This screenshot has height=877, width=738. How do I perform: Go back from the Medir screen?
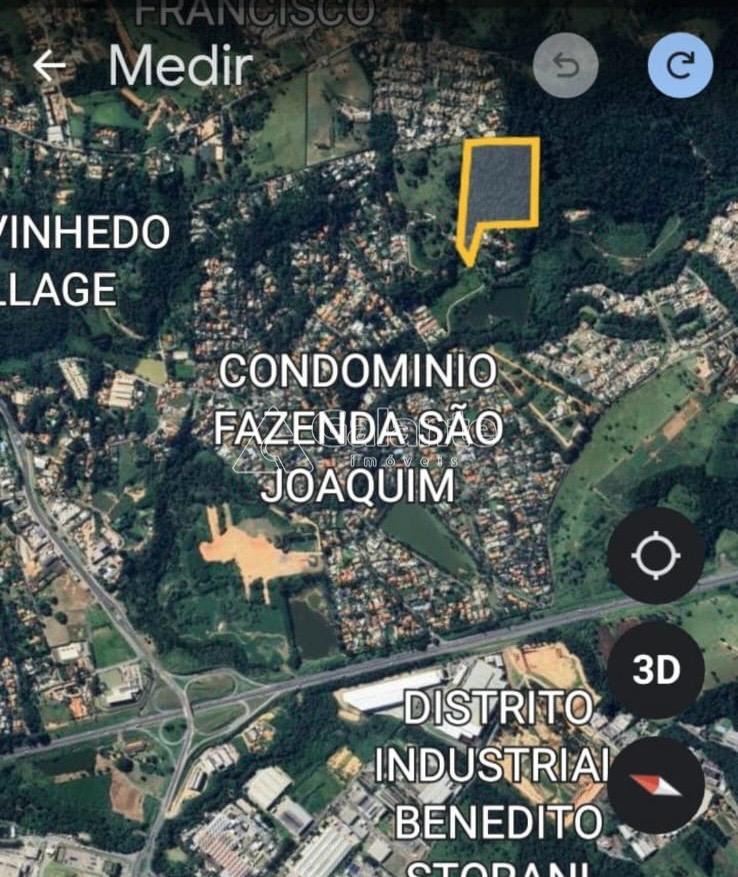(x=49, y=66)
